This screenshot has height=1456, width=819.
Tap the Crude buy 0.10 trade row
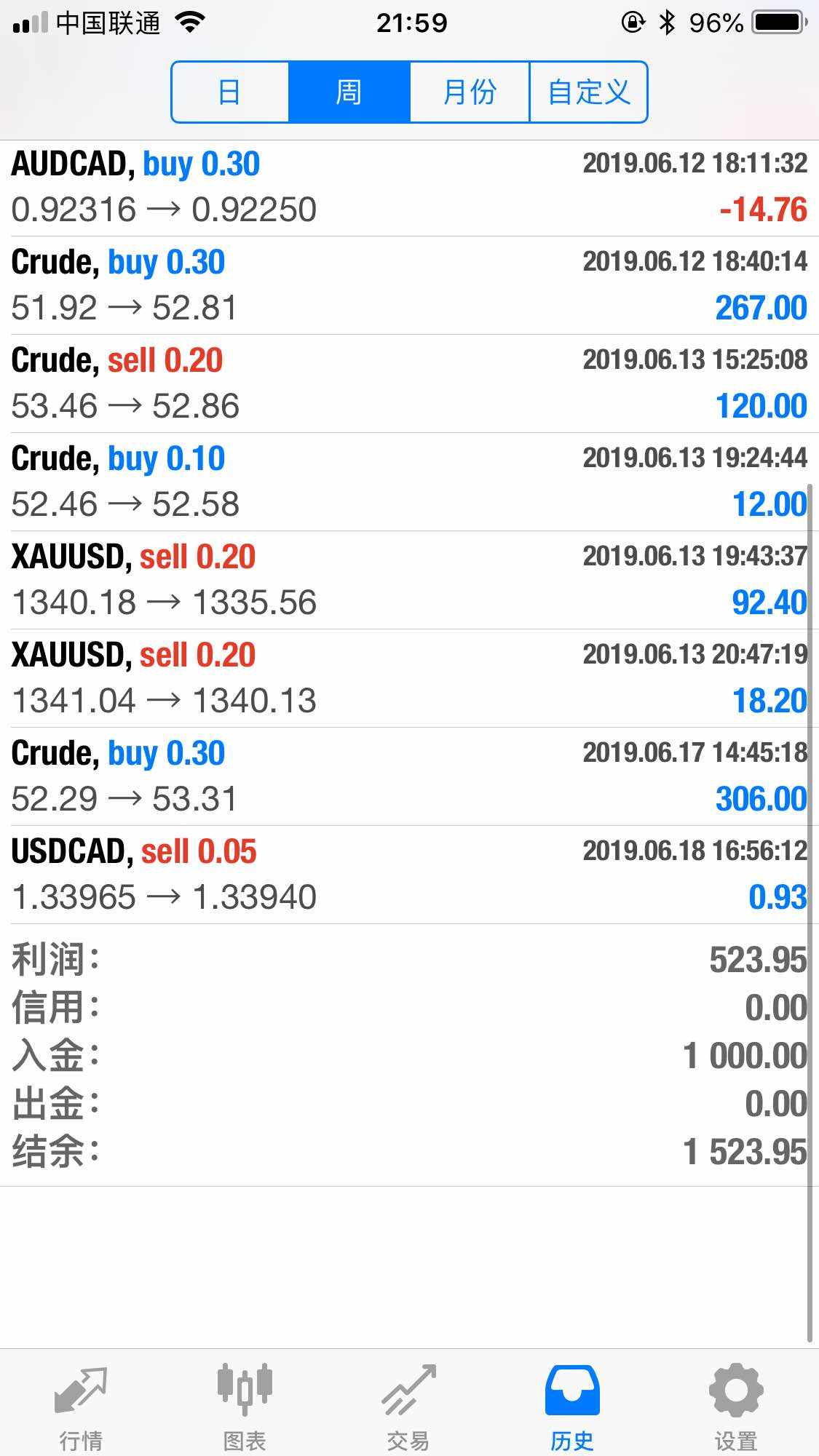coord(409,482)
